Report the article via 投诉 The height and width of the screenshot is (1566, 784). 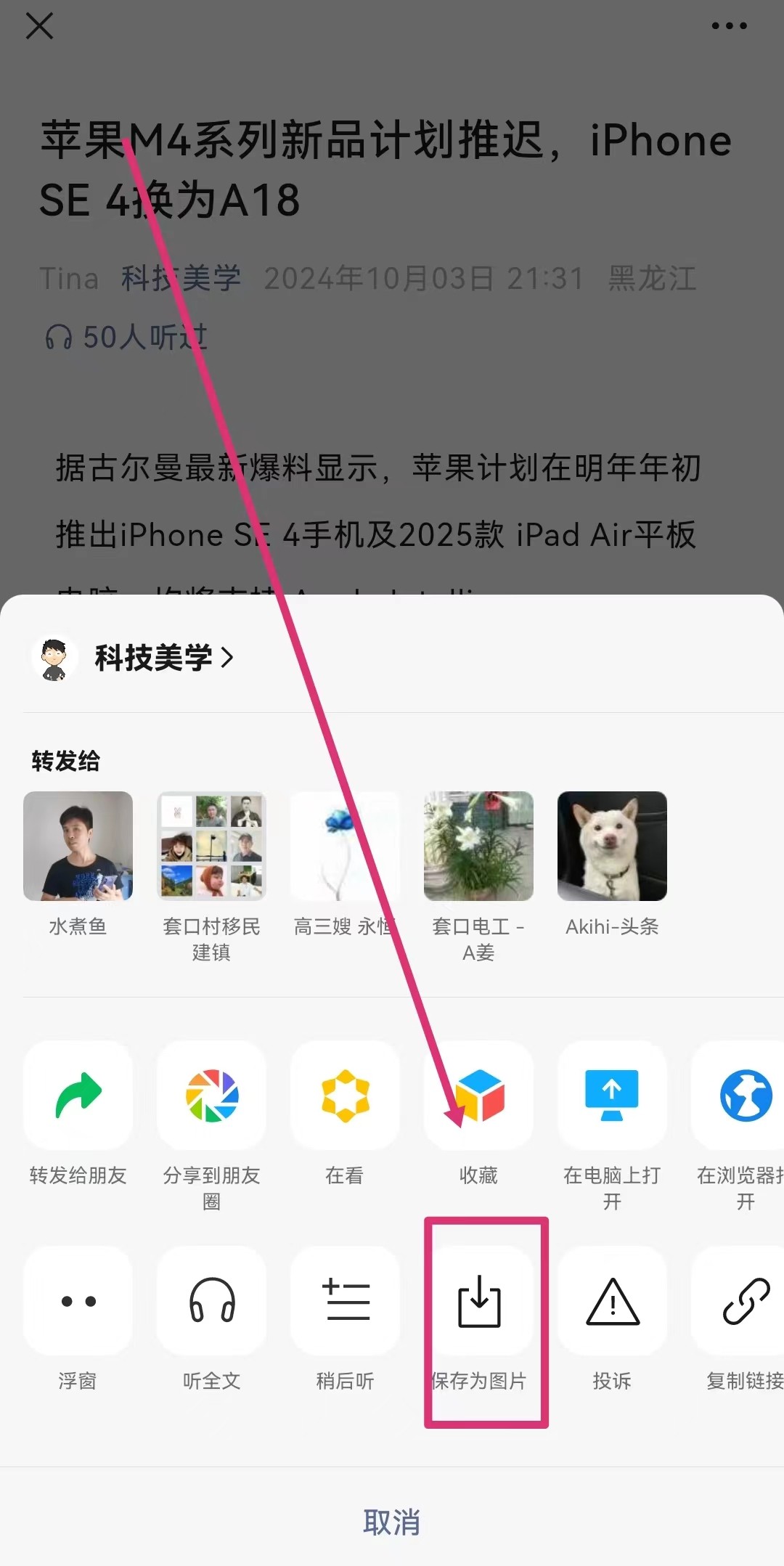612,1301
